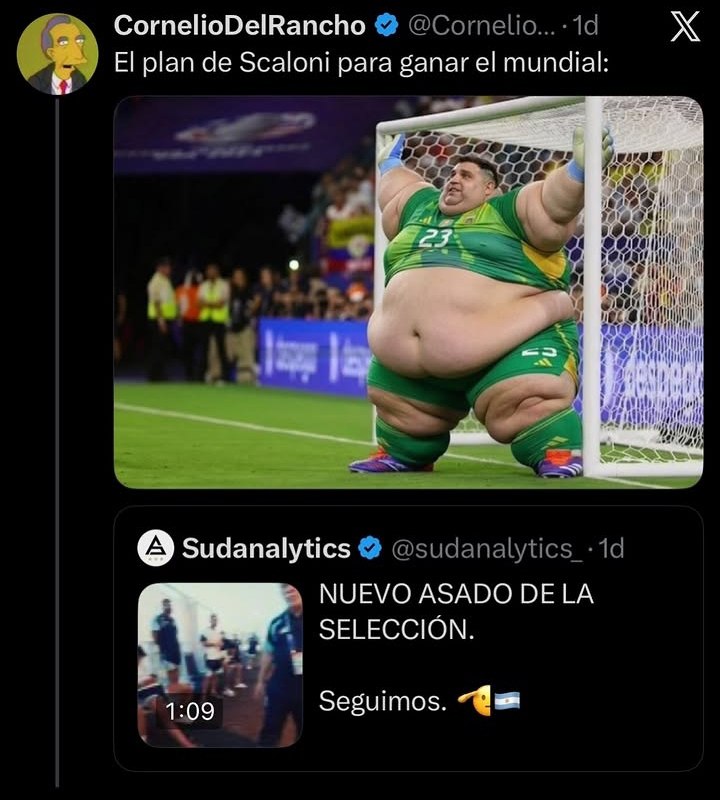Open the CornelioDelRancho username link

(239, 25)
